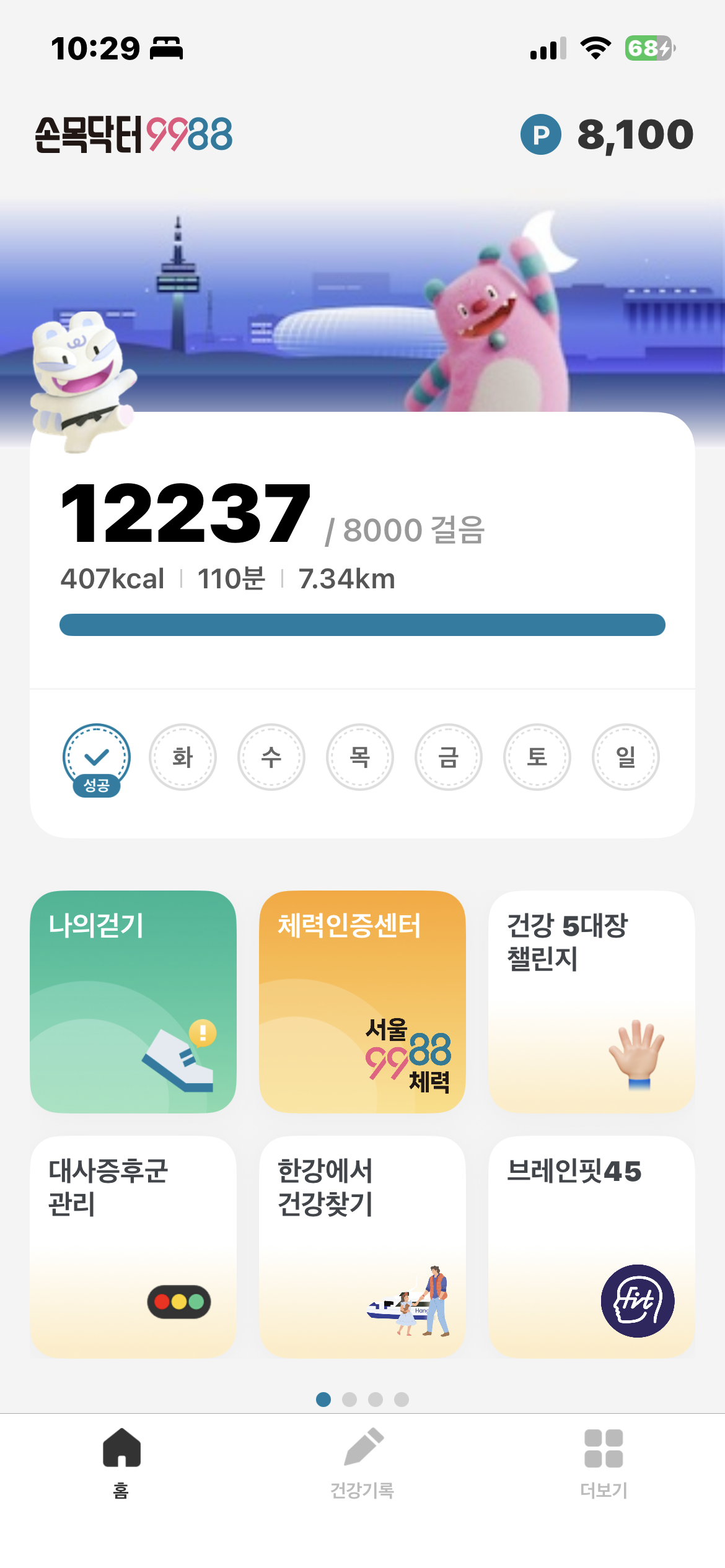Open the 나의걷기 card
The image size is (725, 1568).
(133, 1001)
